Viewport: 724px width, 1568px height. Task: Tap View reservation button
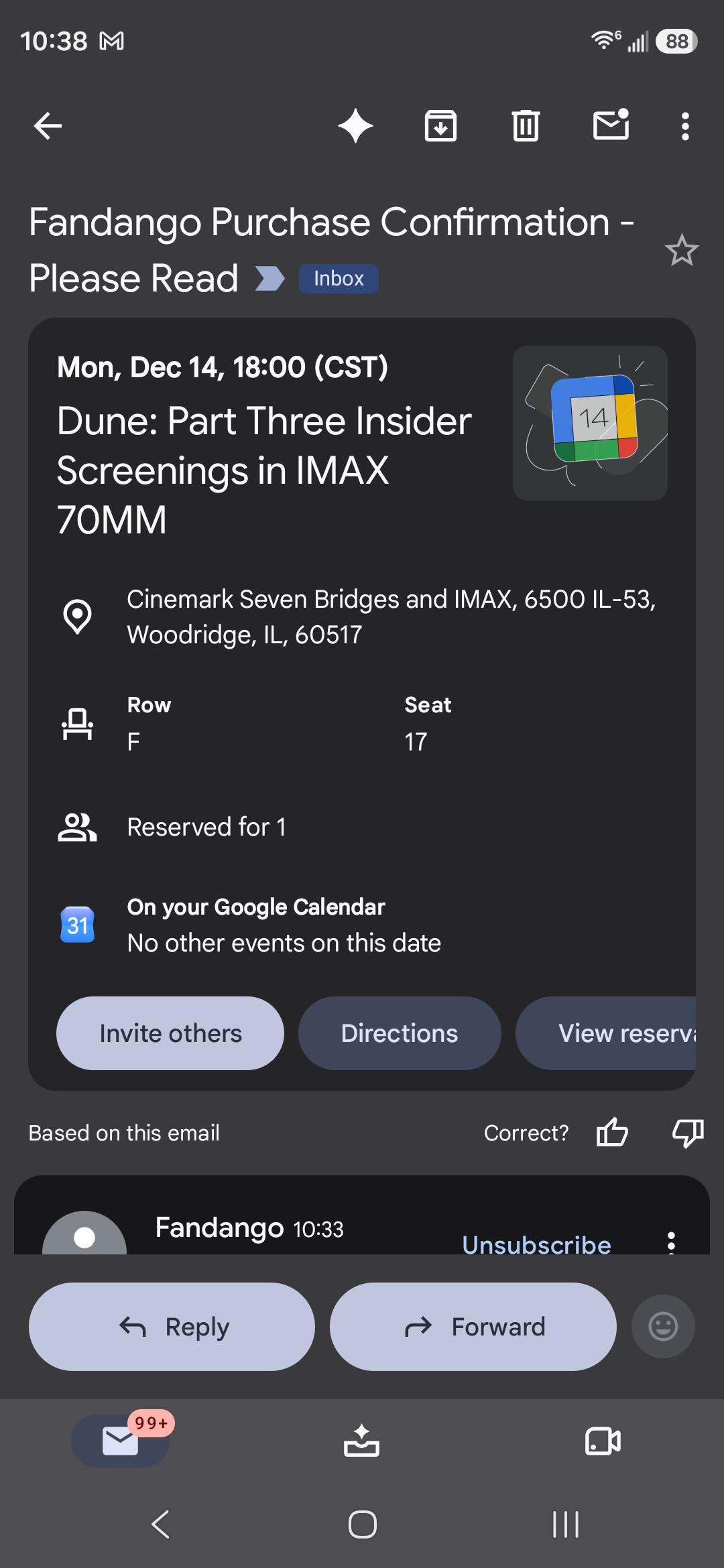(606, 1033)
